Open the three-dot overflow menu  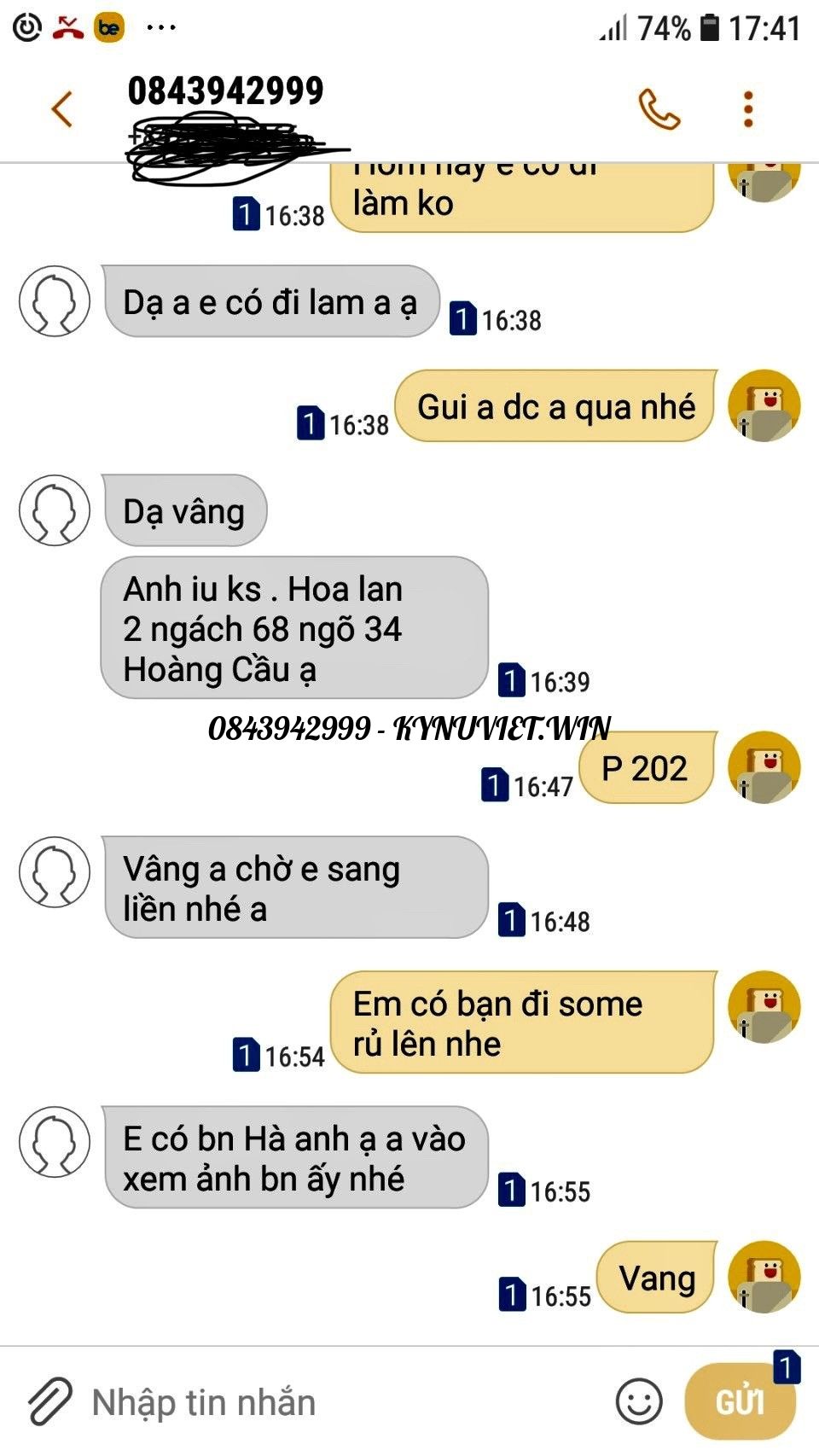[x=748, y=109]
